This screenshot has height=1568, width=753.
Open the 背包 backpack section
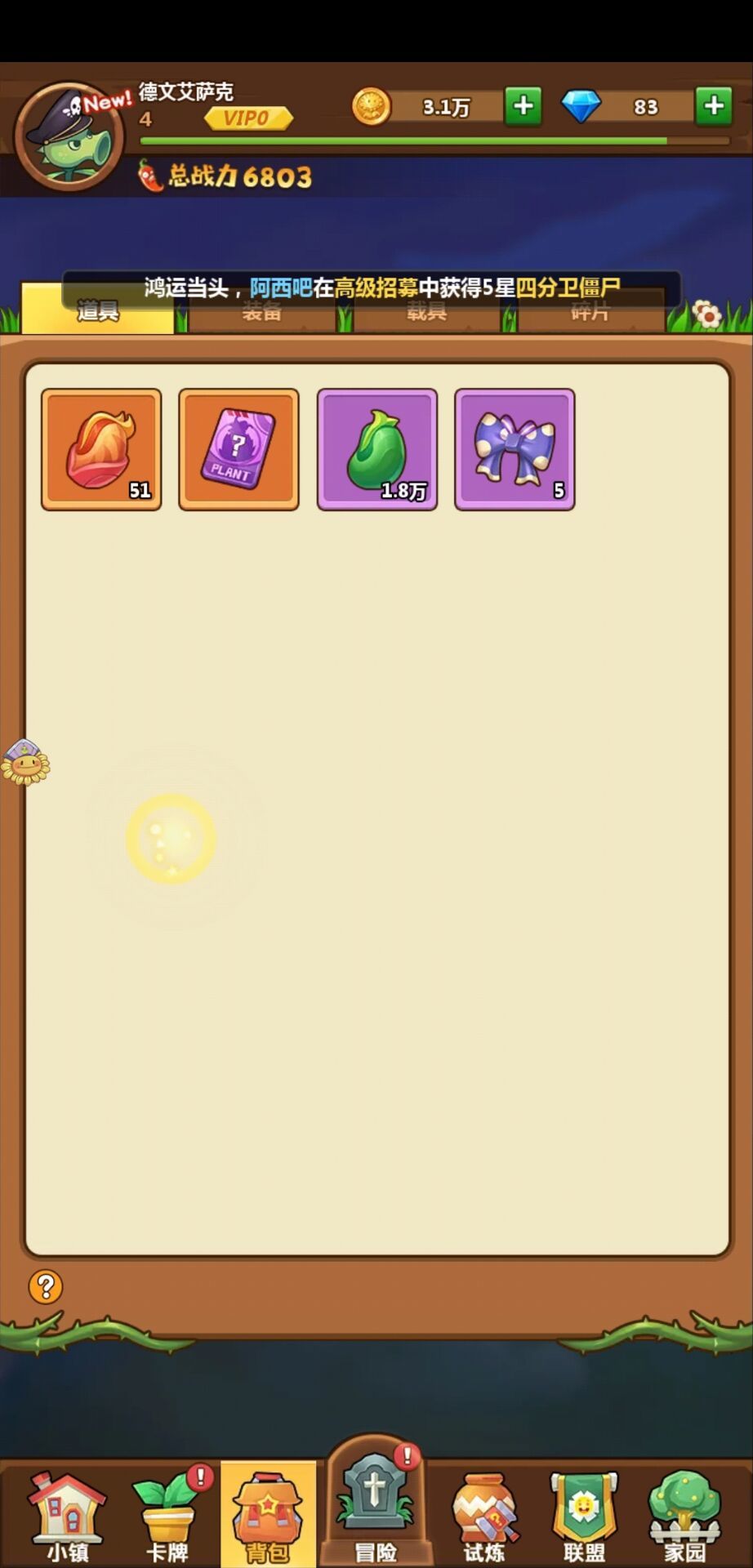[x=268, y=1516]
